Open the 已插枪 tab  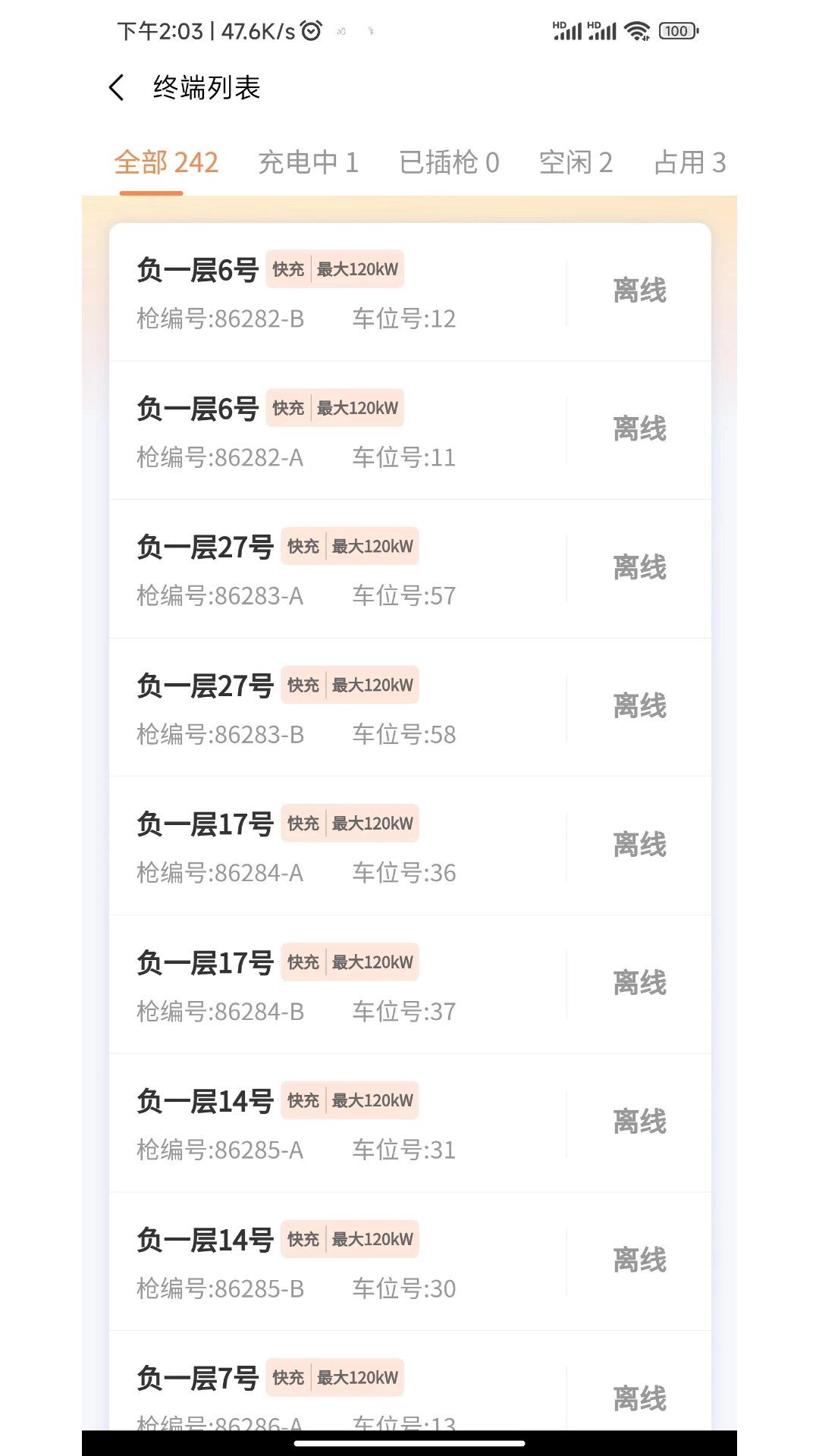[448, 162]
